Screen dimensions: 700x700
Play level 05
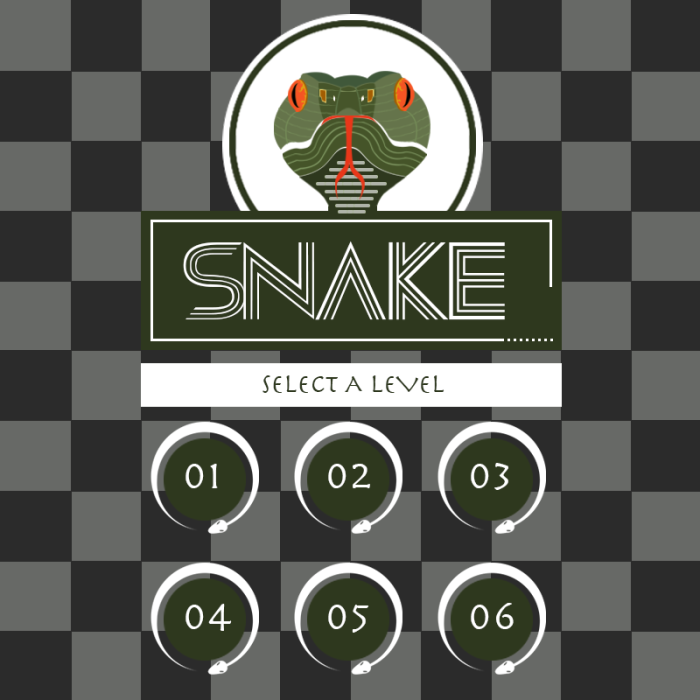[348, 617]
